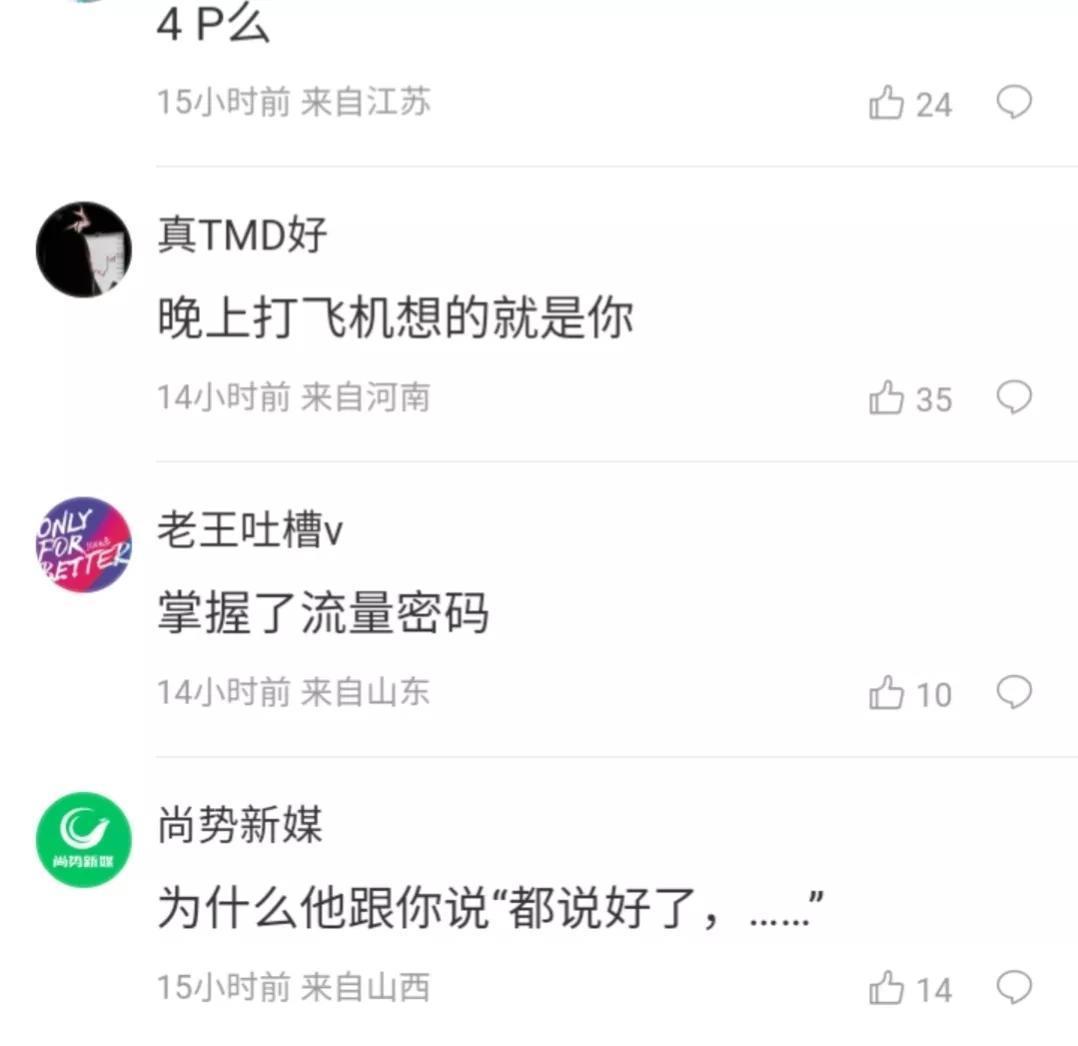Image resolution: width=1078 pixels, height=1046 pixels.
Task: Open 老王吐槽v's profile avatar
Action: pos(84,545)
